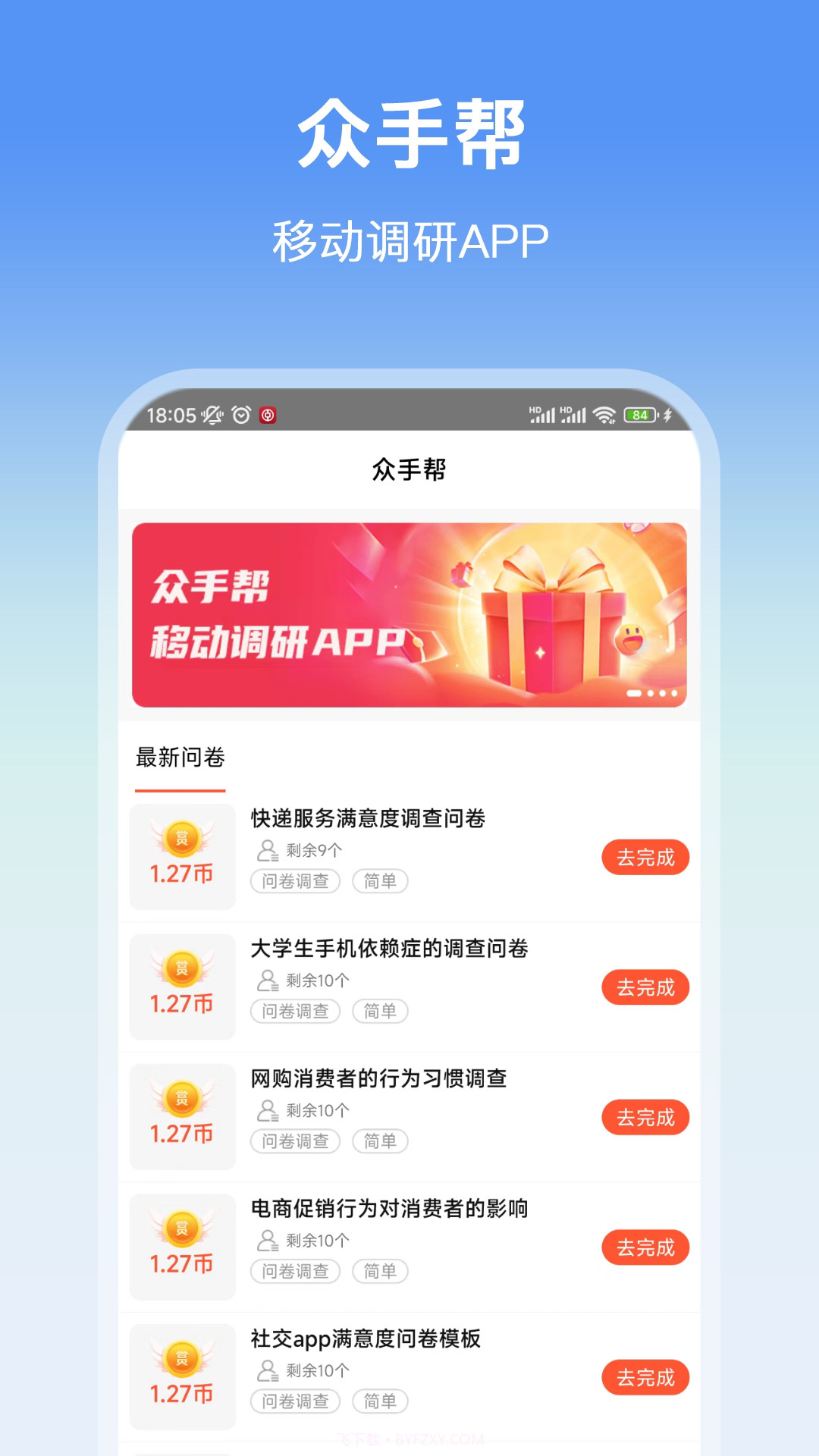Tap the 问卷调查 tag on first survey
819x1456 pixels.
point(295,881)
